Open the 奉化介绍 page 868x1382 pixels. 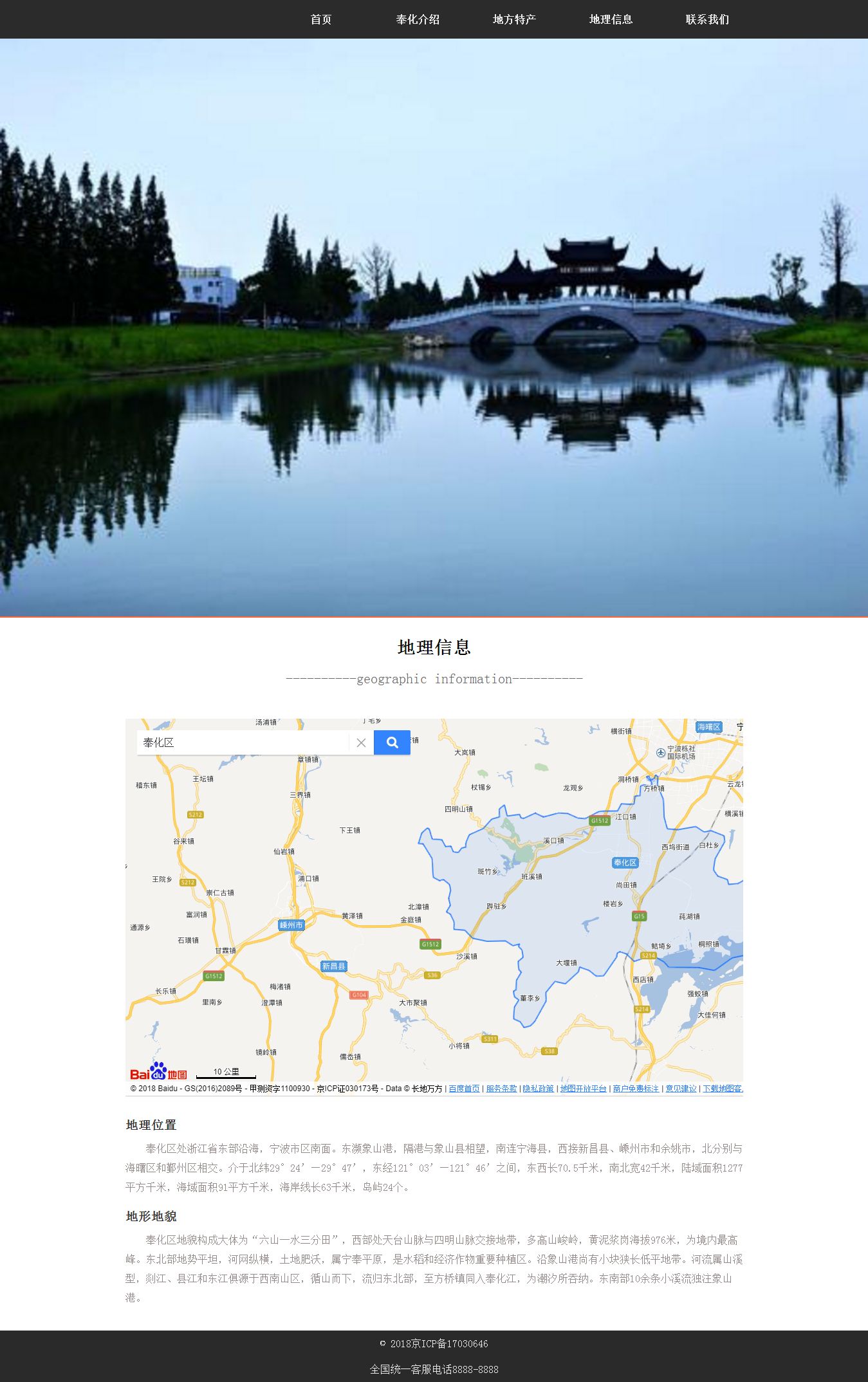click(x=418, y=19)
